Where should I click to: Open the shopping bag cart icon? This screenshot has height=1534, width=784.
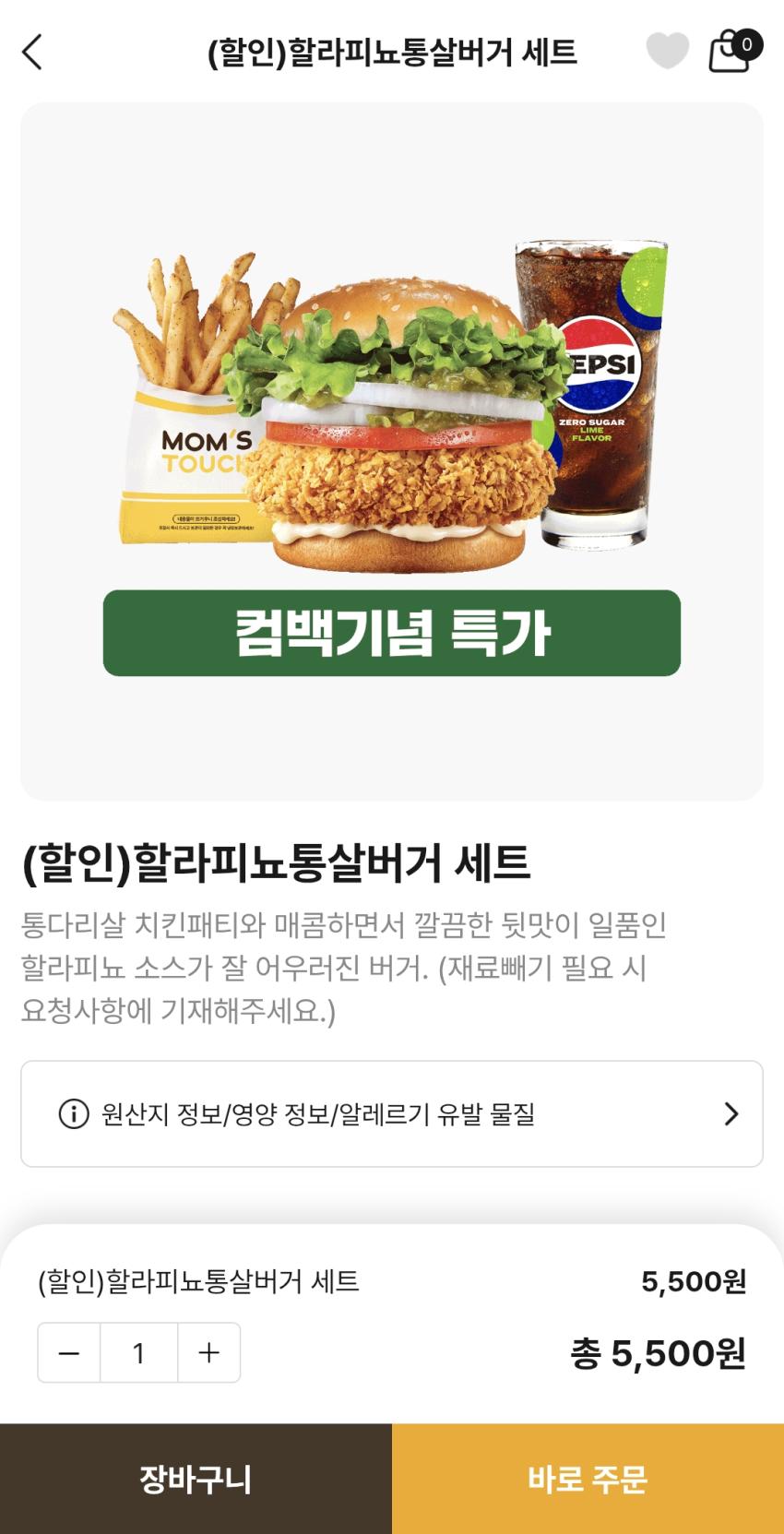pos(730,52)
